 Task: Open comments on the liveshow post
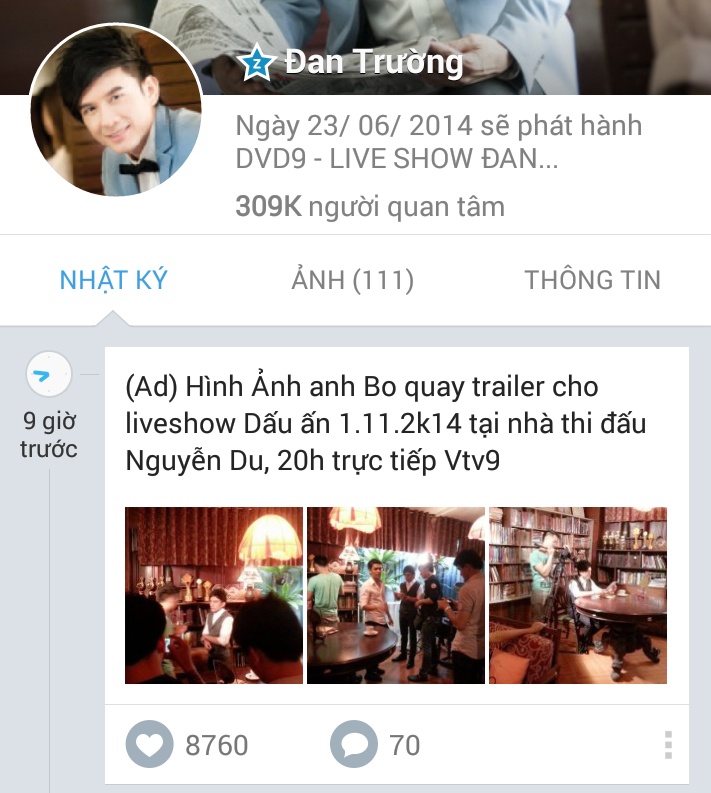(352, 745)
